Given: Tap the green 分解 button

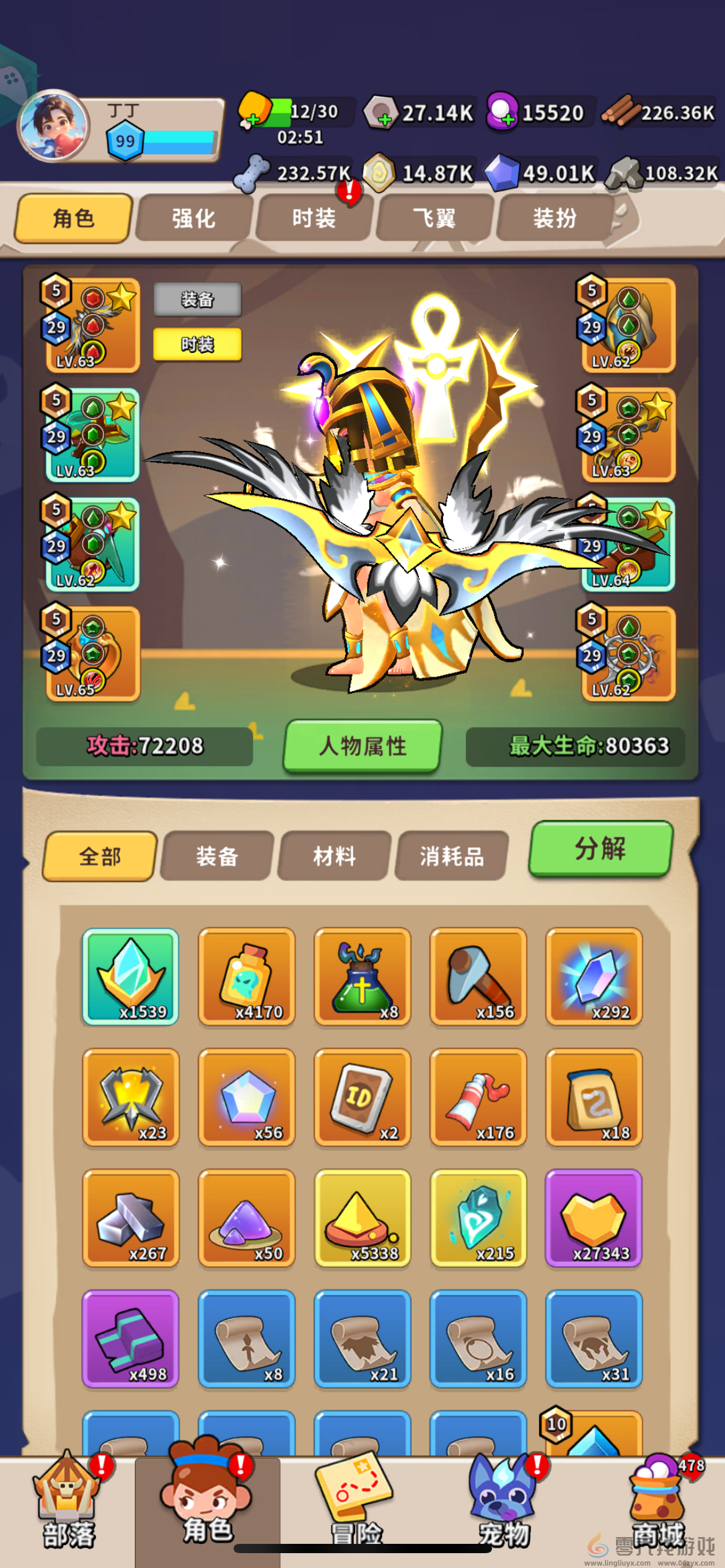Looking at the screenshot, I should pos(600,848).
